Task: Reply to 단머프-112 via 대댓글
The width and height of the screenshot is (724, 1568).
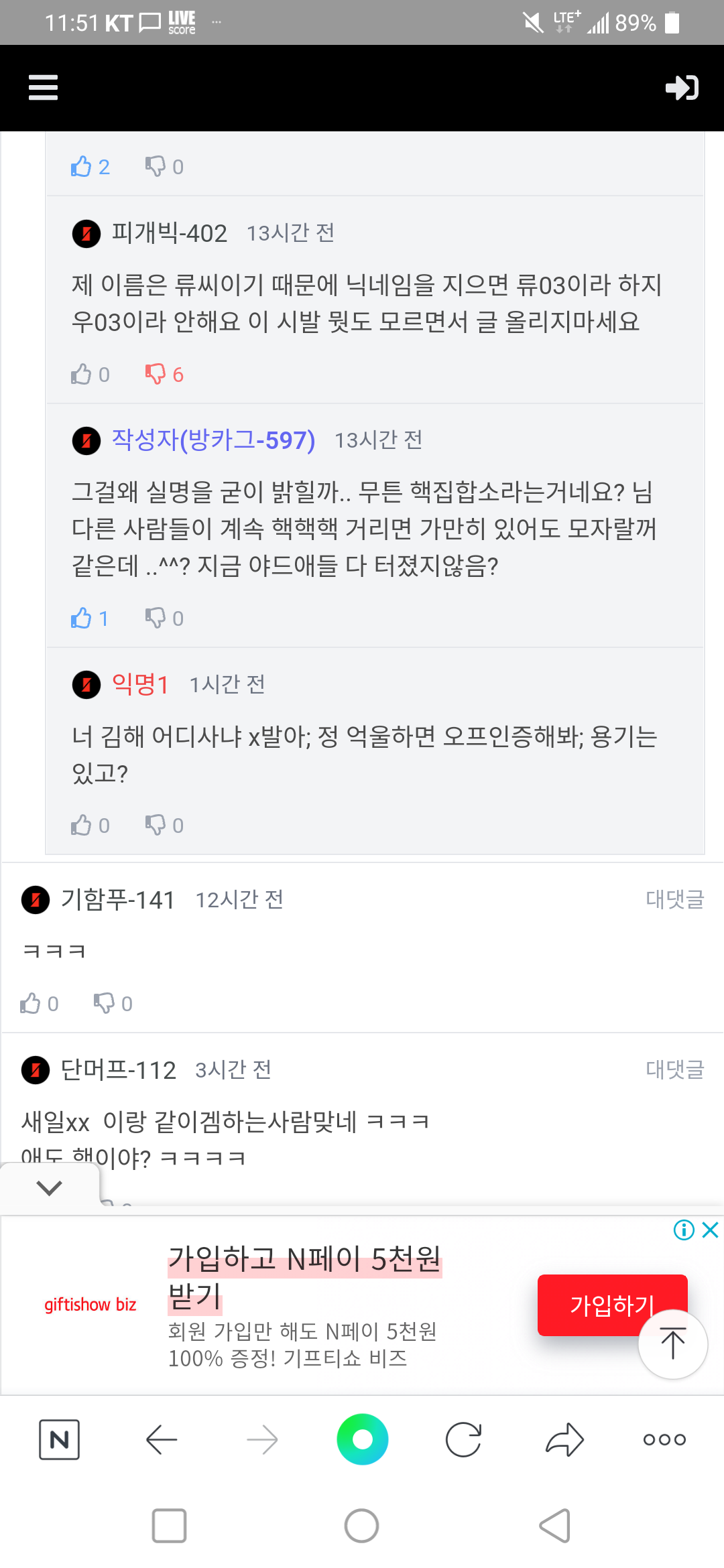Action: coord(674,1069)
